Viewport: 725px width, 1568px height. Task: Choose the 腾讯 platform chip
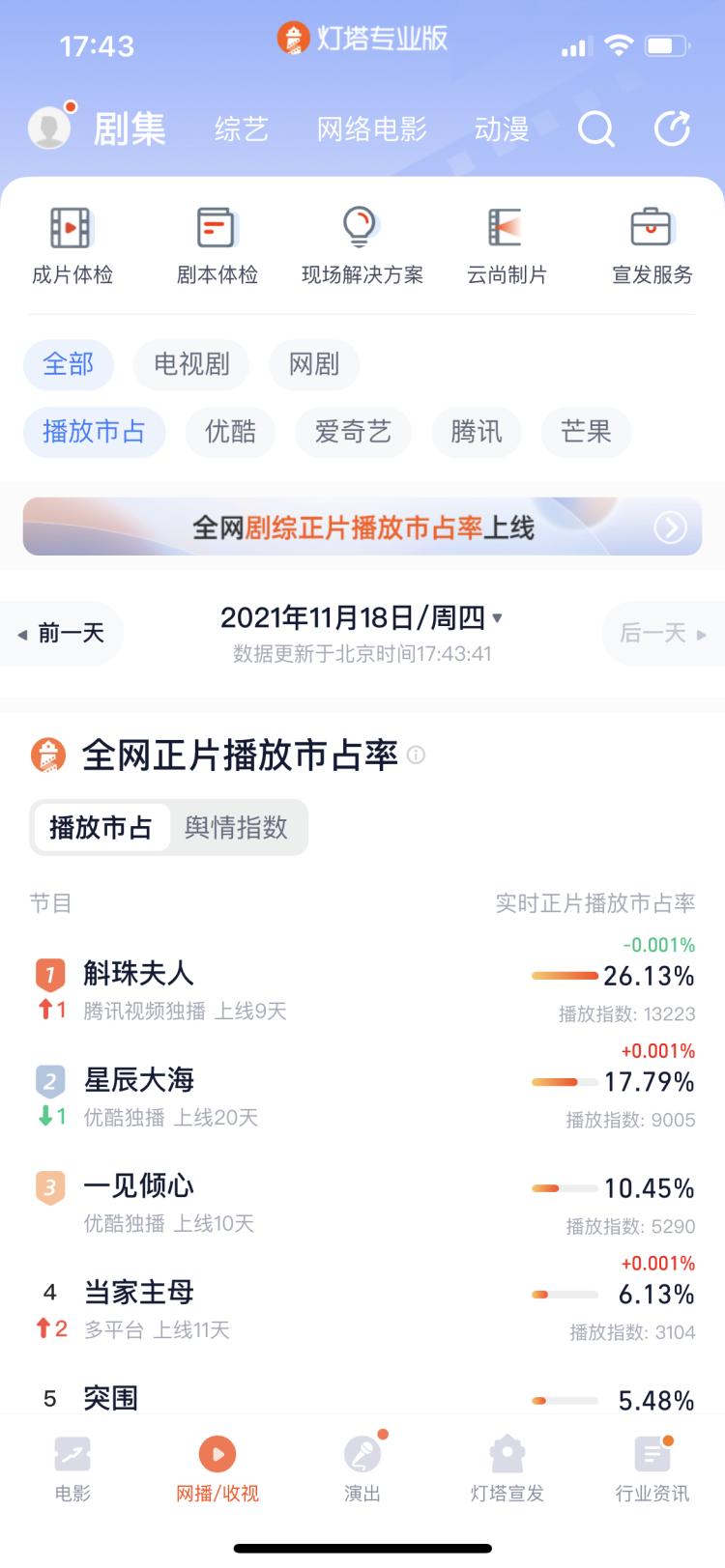click(x=477, y=431)
